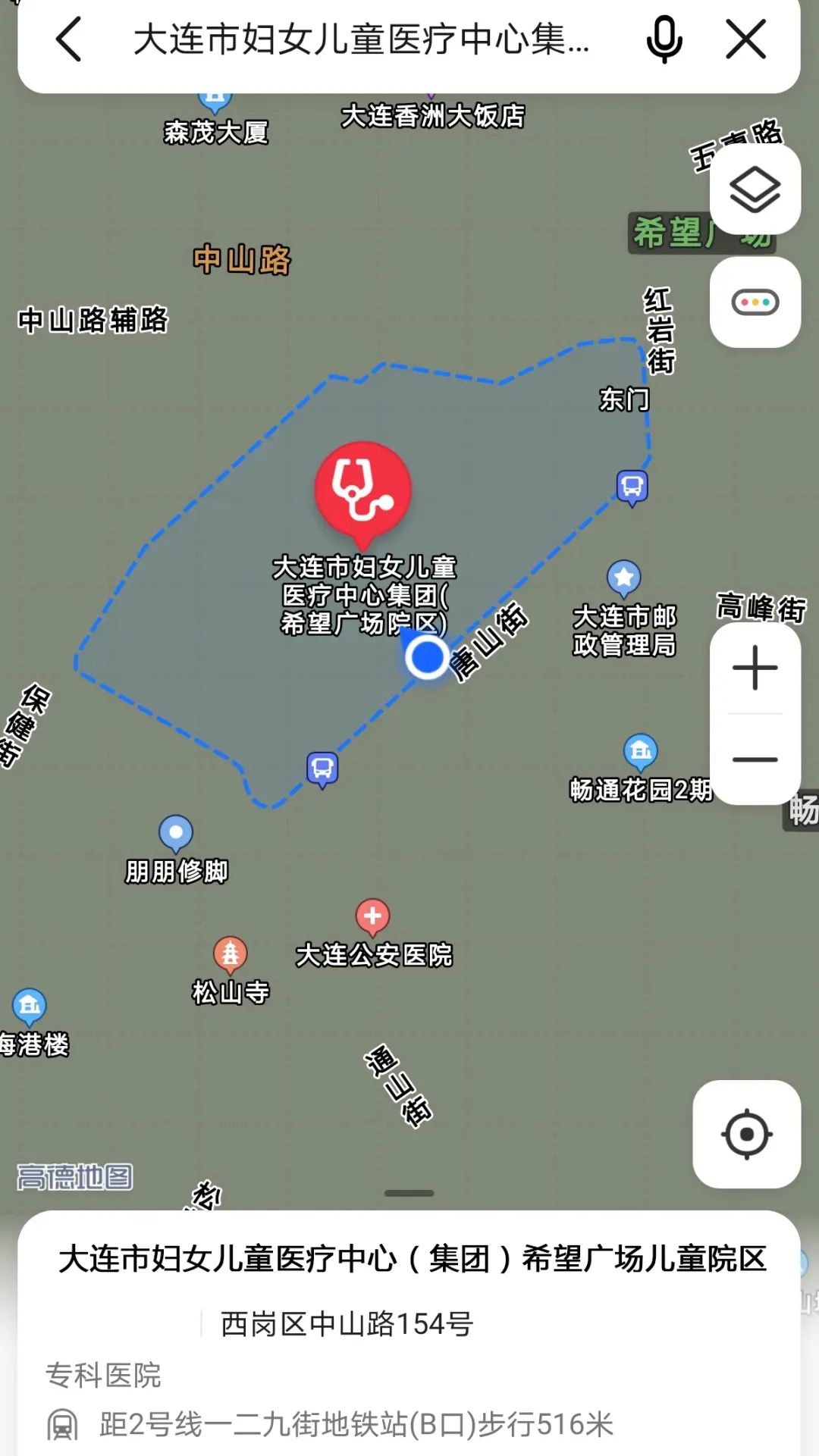Zoom in on the map
Image resolution: width=819 pixels, height=1456 pixels.
755,668
